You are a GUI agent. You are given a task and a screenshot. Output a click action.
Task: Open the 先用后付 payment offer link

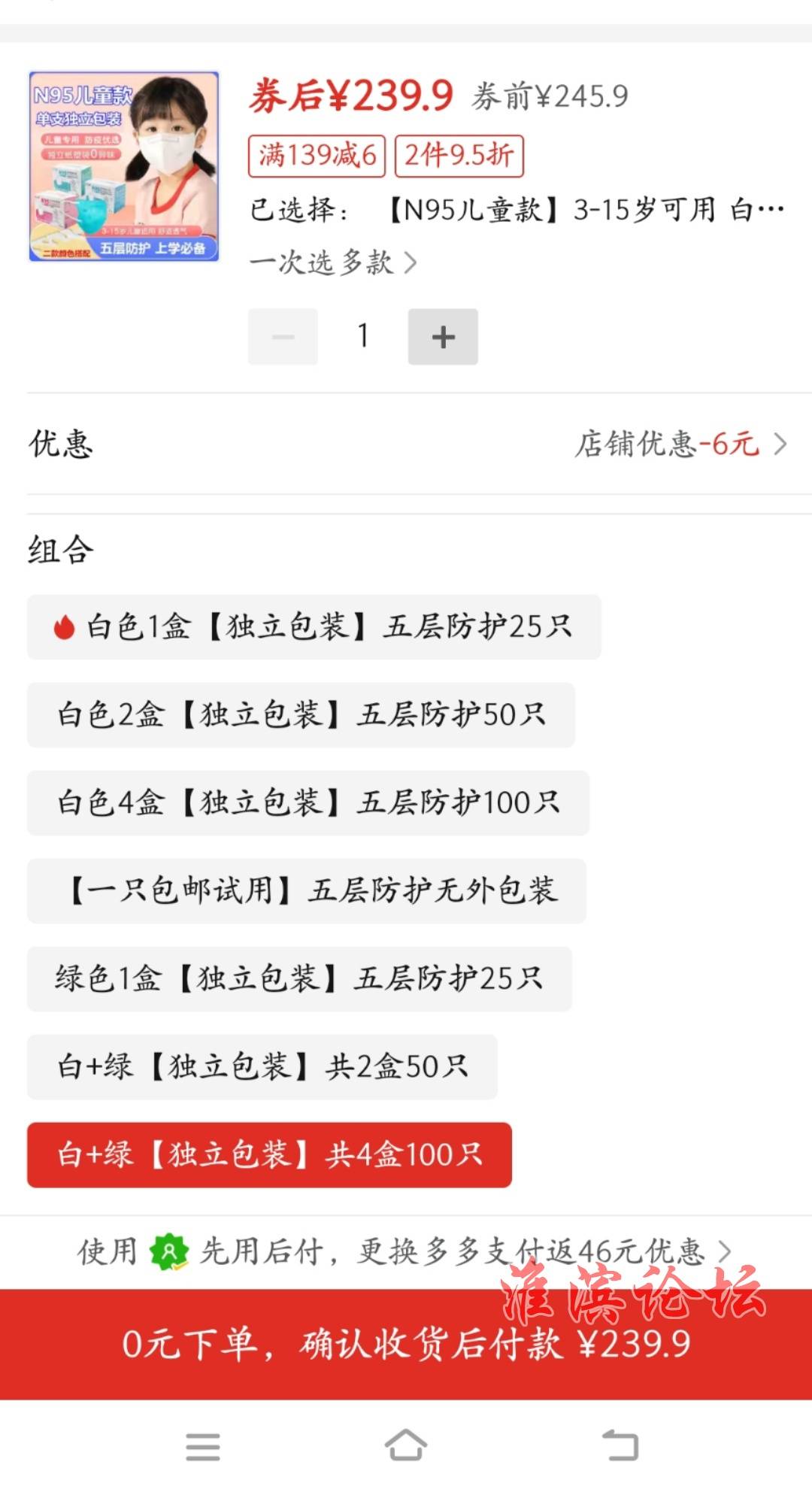(404, 1252)
